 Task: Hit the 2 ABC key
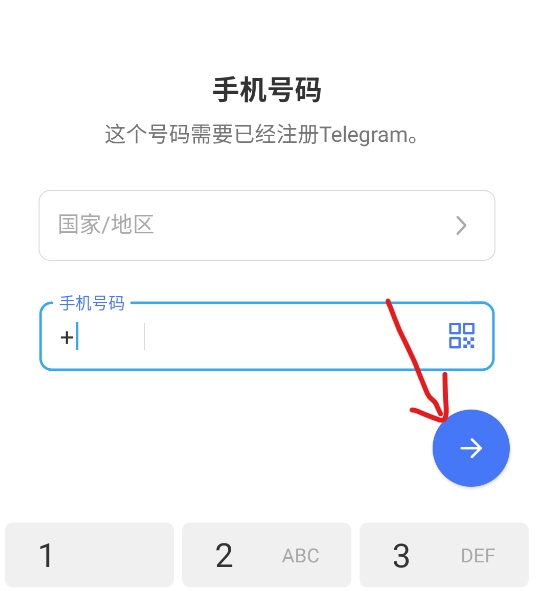[266, 555]
